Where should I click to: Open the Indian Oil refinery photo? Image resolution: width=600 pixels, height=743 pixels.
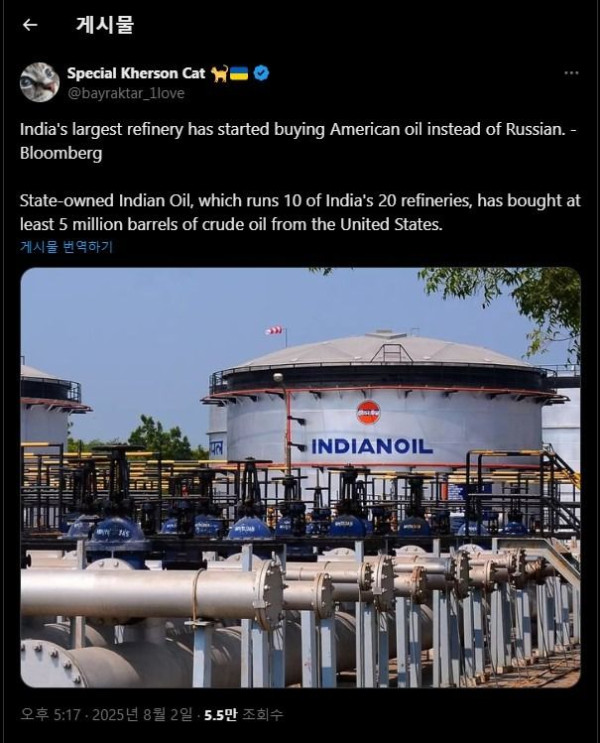click(x=300, y=477)
